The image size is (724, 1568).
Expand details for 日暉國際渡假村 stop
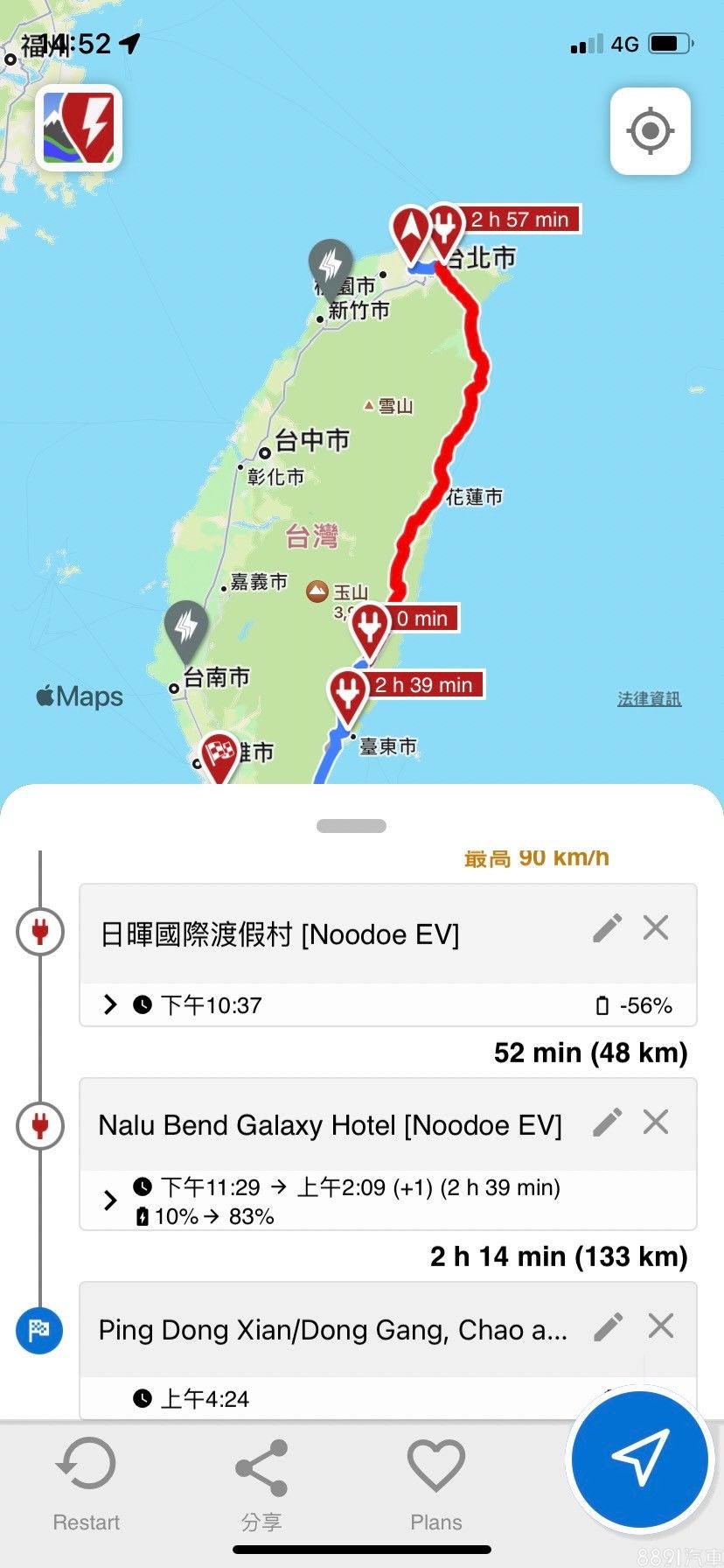pos(110,1004)
